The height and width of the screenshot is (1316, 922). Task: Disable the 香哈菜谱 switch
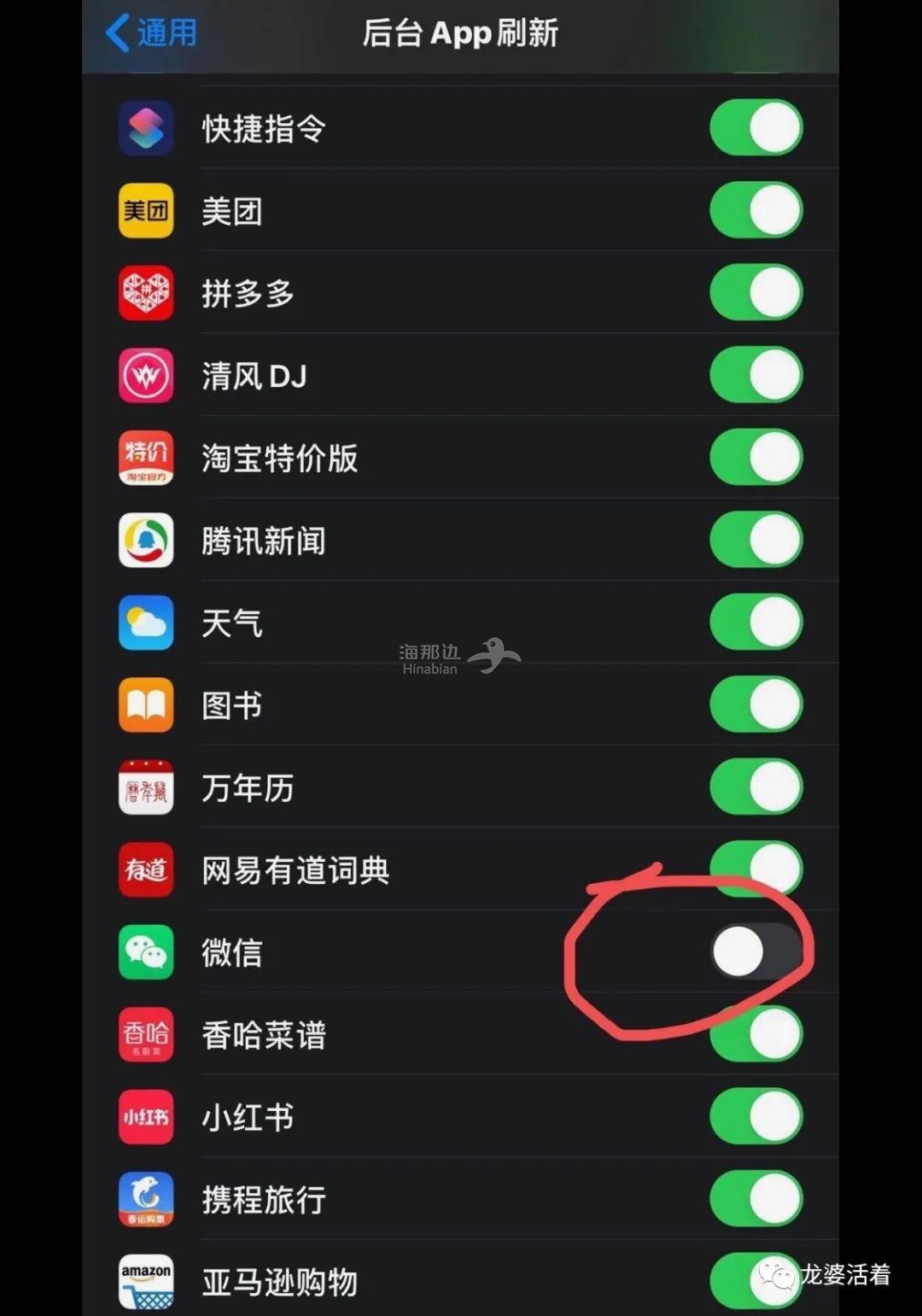pos(756,1034)
